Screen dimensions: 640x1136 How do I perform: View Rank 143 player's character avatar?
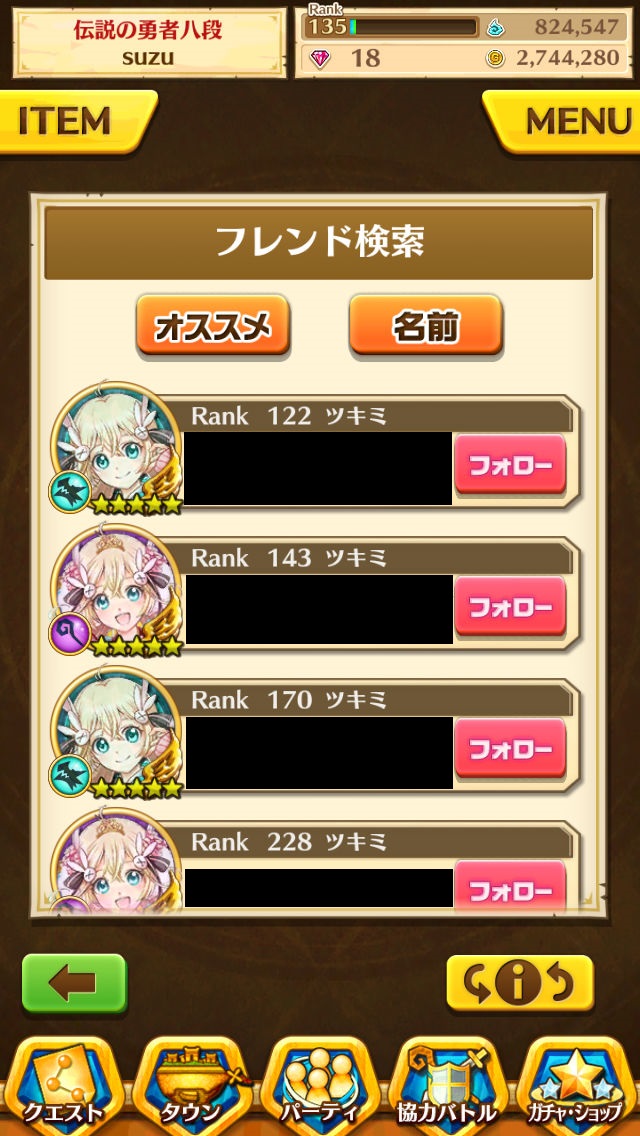(115, 589)
